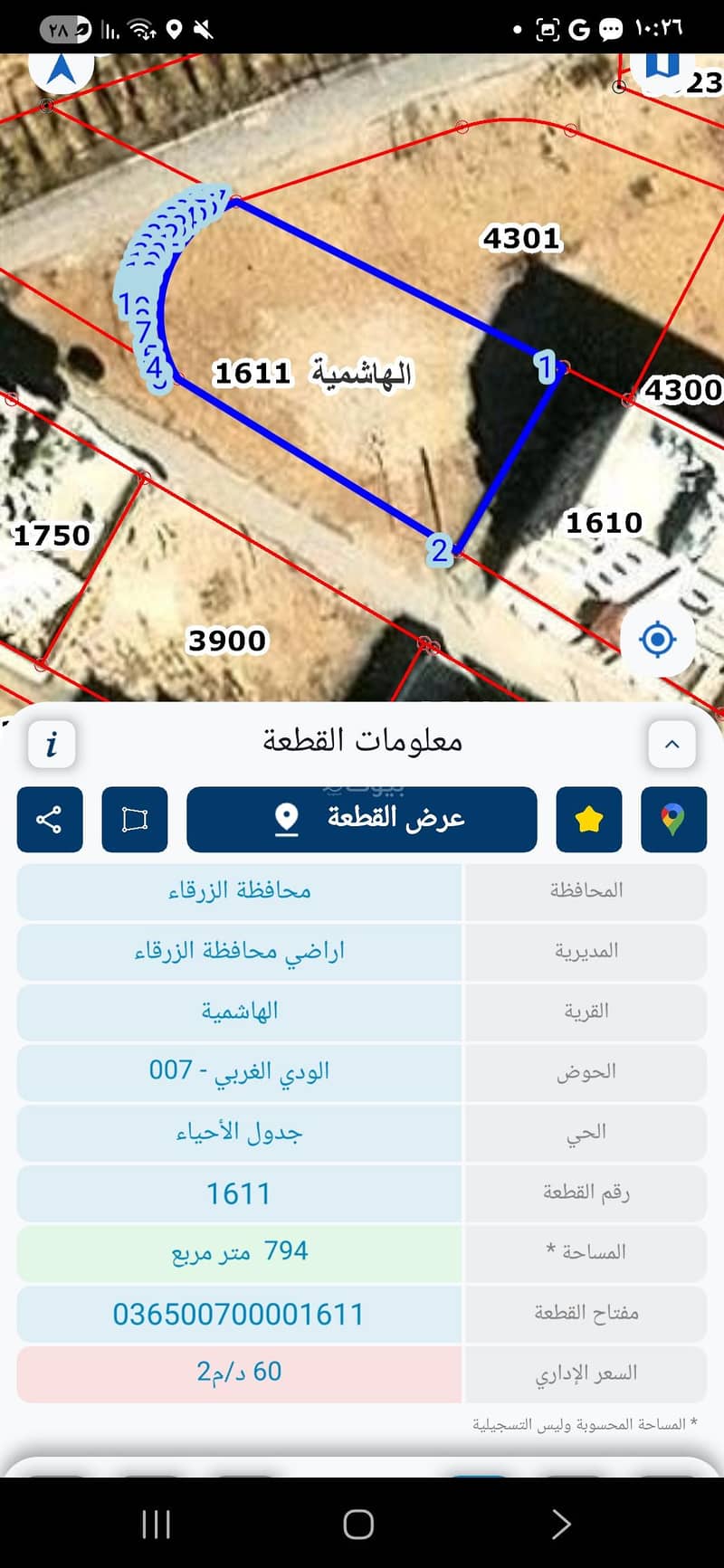This screenshot has width=724, height=1568.
Task: Open the map layers icon
Action: (663, 67)
